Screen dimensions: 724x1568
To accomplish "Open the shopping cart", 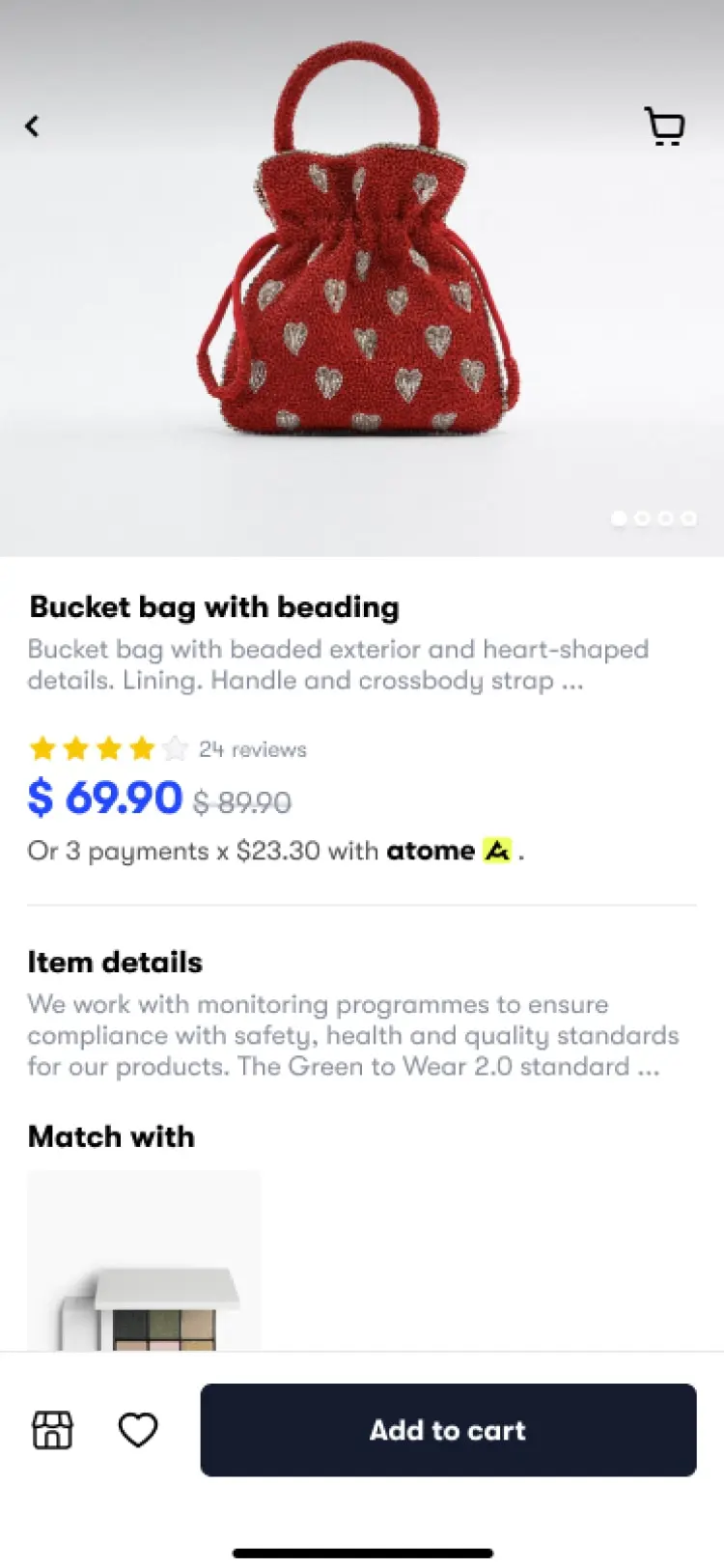I will click(665, 126).
